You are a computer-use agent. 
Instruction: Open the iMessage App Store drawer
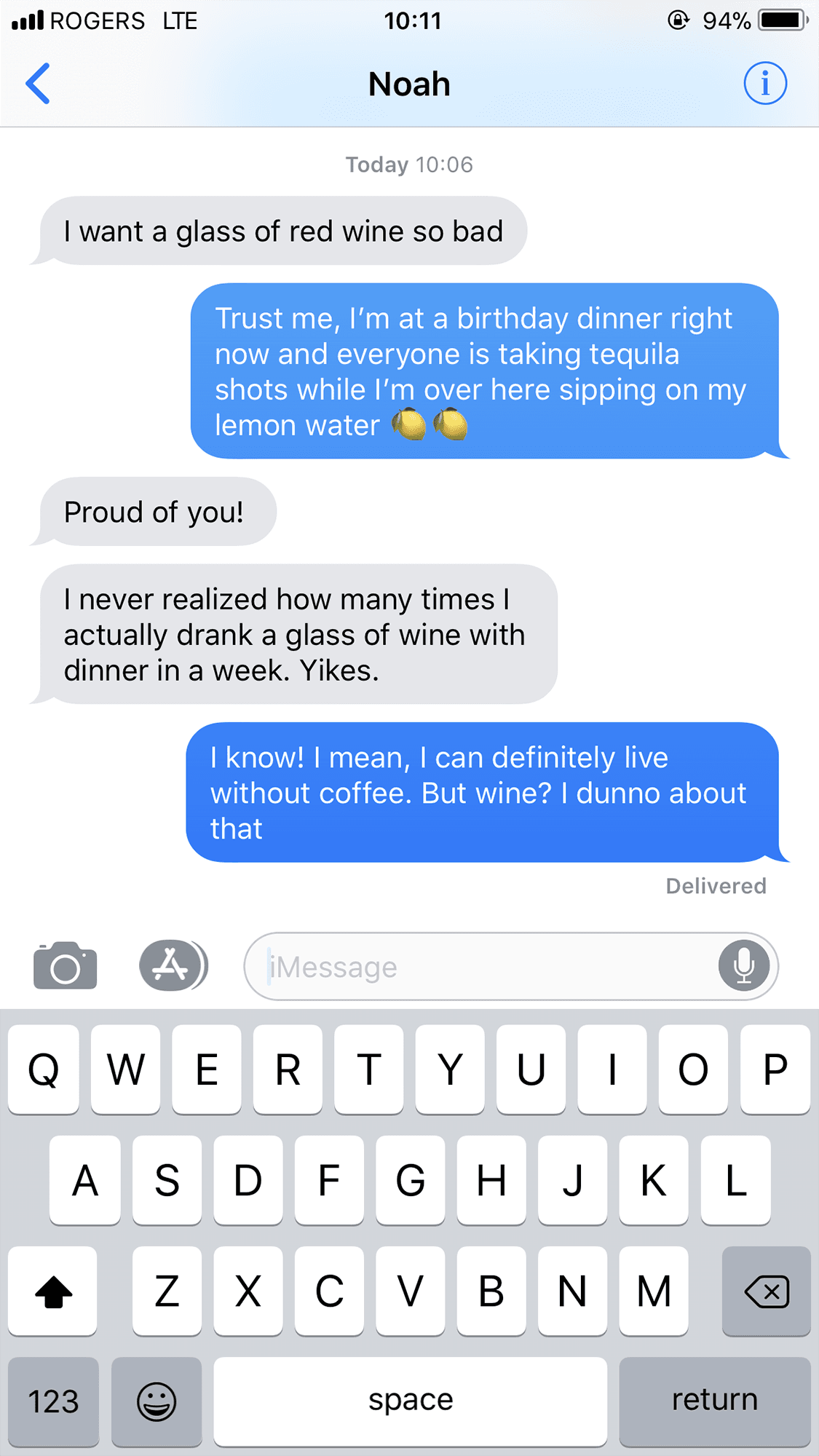point(173,966)
